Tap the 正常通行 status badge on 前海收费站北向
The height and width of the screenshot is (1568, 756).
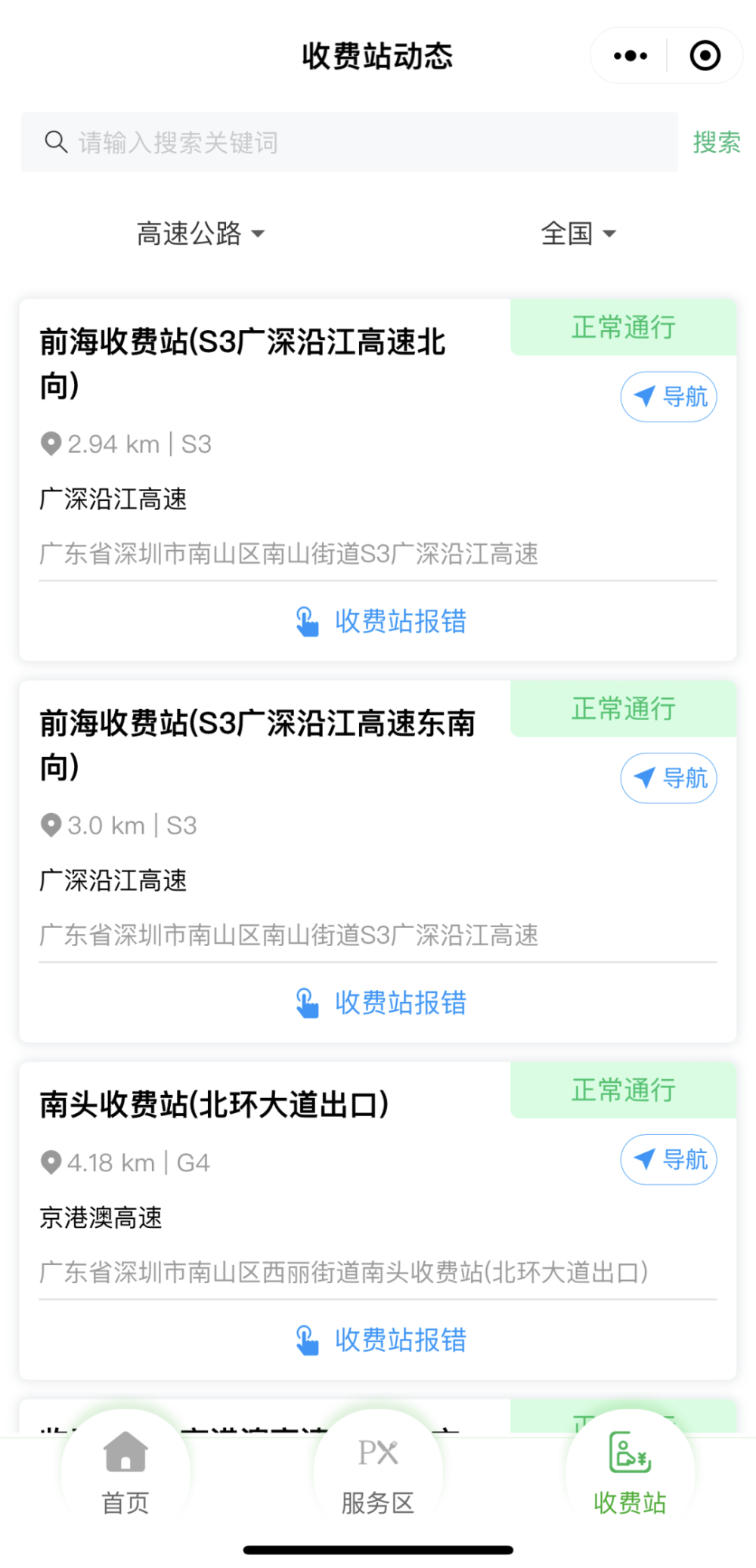point(623,327)
